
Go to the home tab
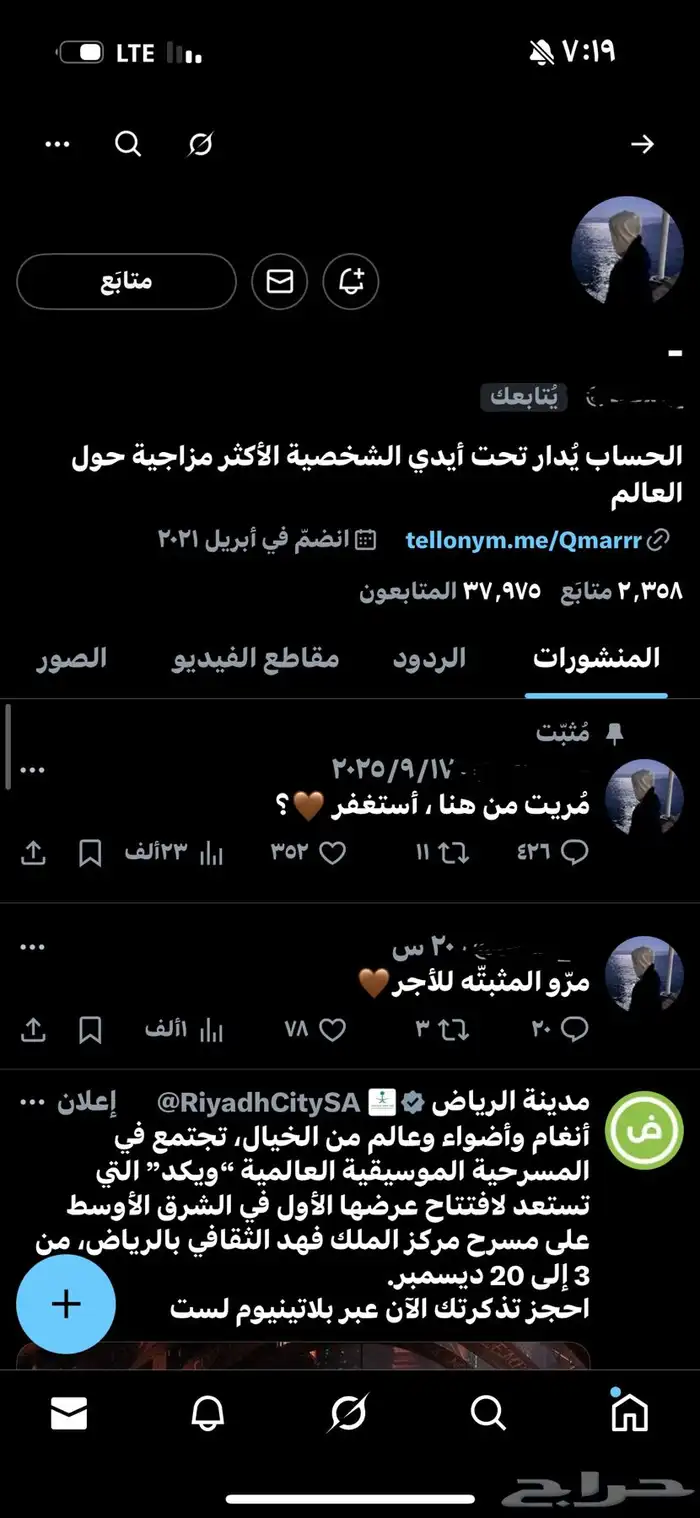(x=629, y=1413)
